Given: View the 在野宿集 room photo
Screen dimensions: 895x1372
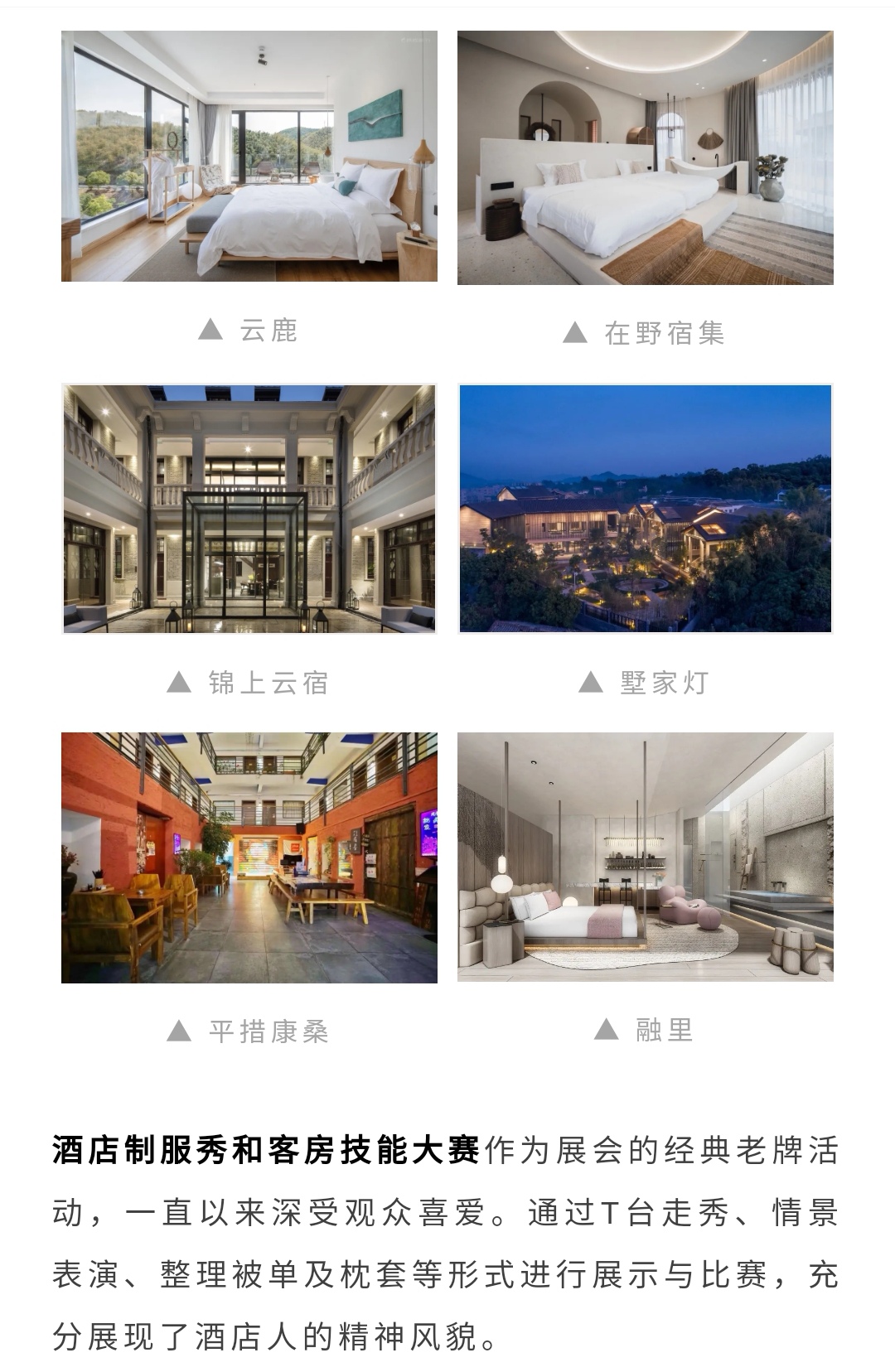Looking at the screenshot, I should pos(645,158).
